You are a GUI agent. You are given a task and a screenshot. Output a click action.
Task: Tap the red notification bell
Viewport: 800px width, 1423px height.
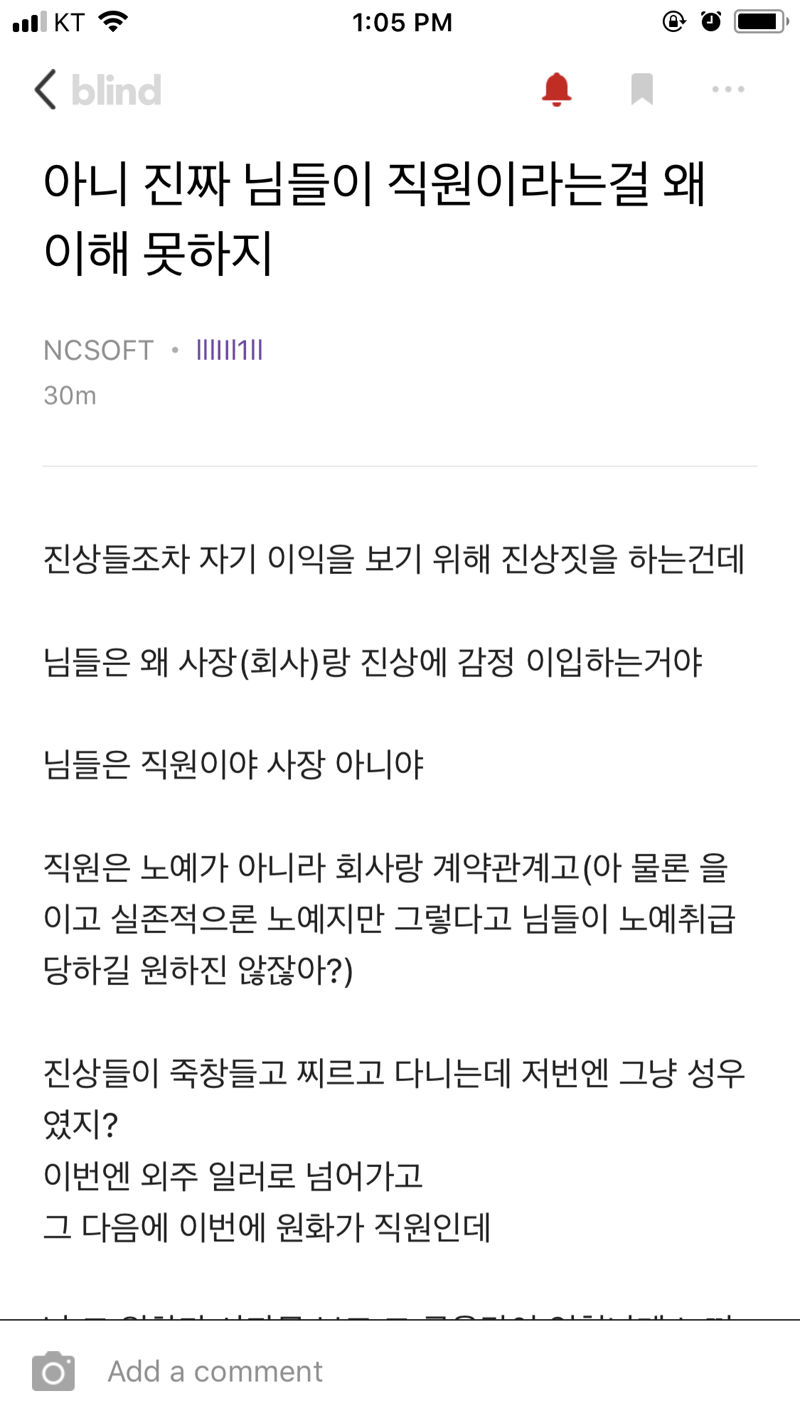click(556, 90)
